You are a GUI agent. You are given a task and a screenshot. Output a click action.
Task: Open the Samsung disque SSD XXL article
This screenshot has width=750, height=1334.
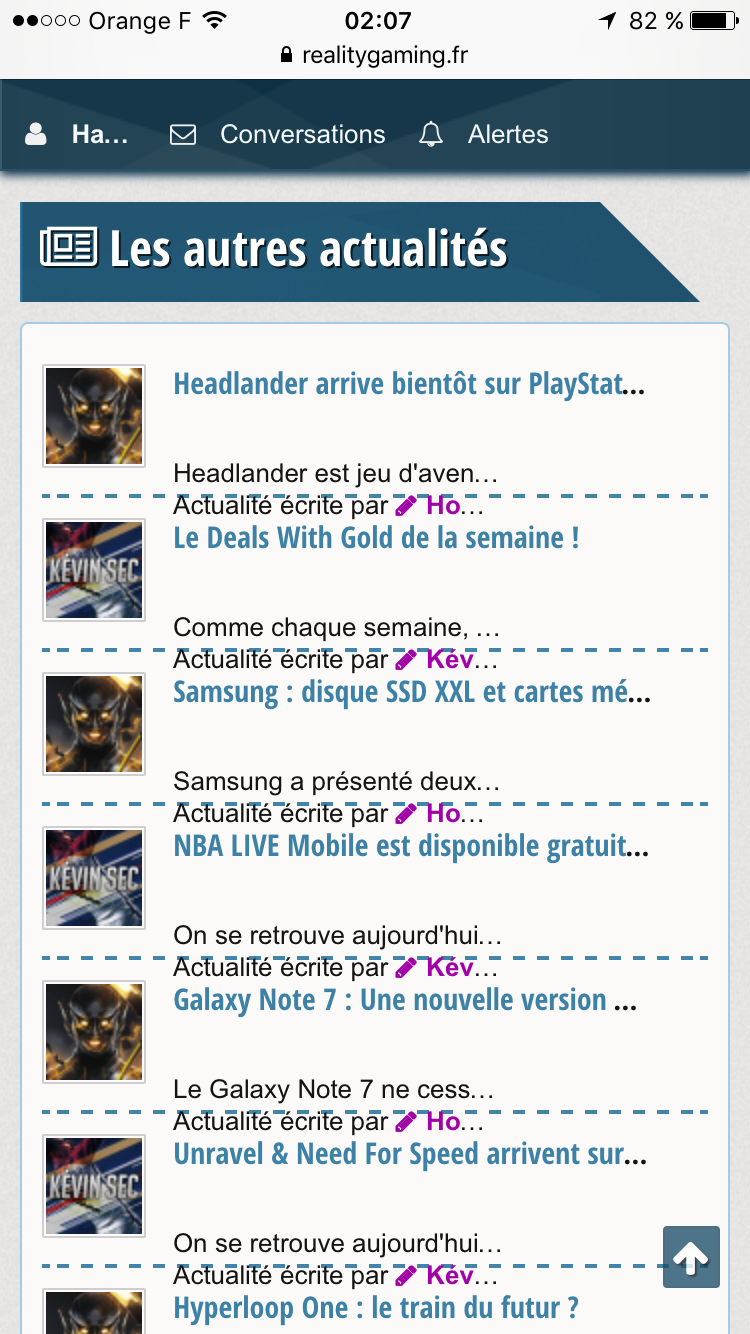tap(412, 692)
